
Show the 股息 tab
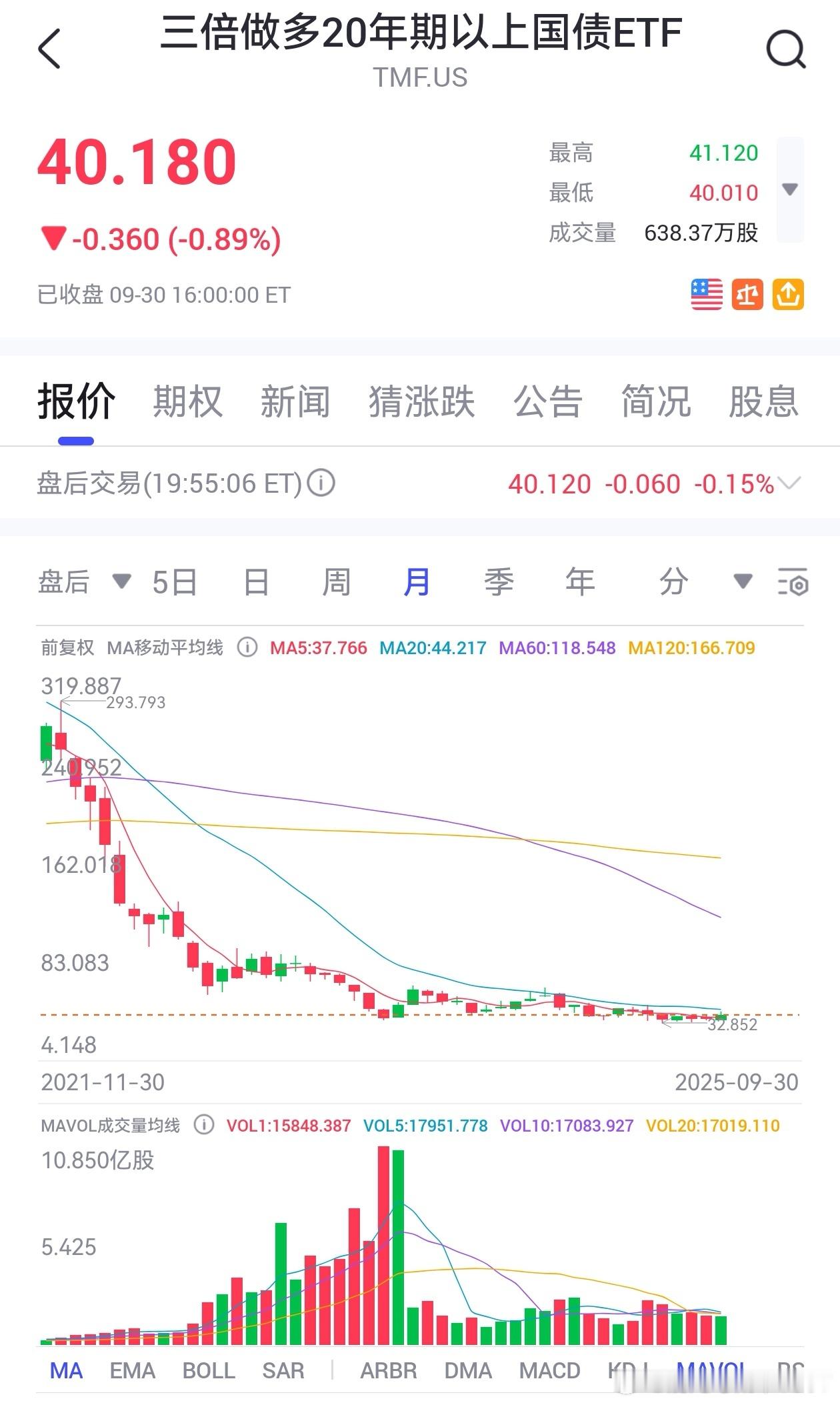click(x=763, y=401)
